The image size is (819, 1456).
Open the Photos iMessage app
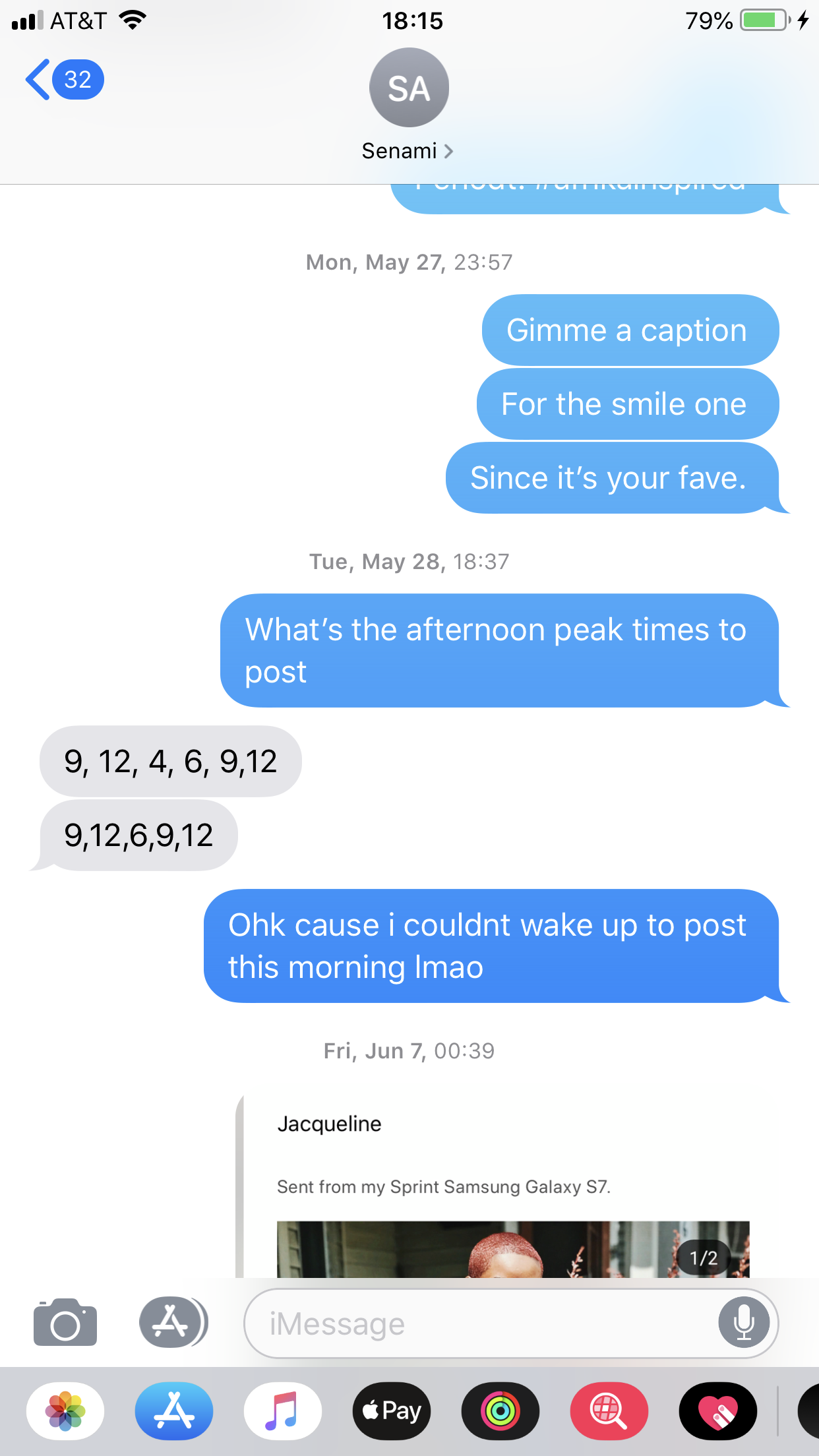click(65, 1411)
